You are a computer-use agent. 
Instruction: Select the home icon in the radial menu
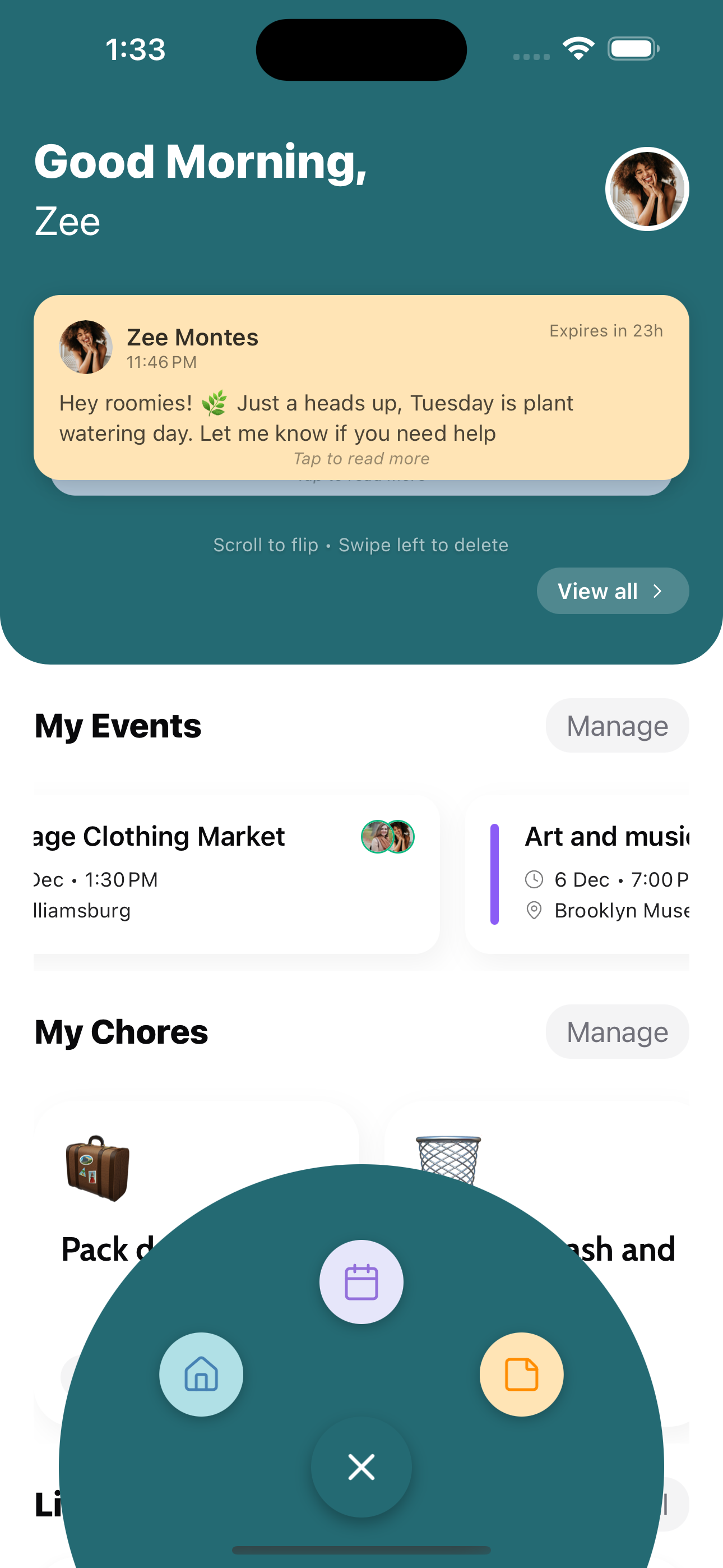pyautogui.click(x=201, y=1375)
